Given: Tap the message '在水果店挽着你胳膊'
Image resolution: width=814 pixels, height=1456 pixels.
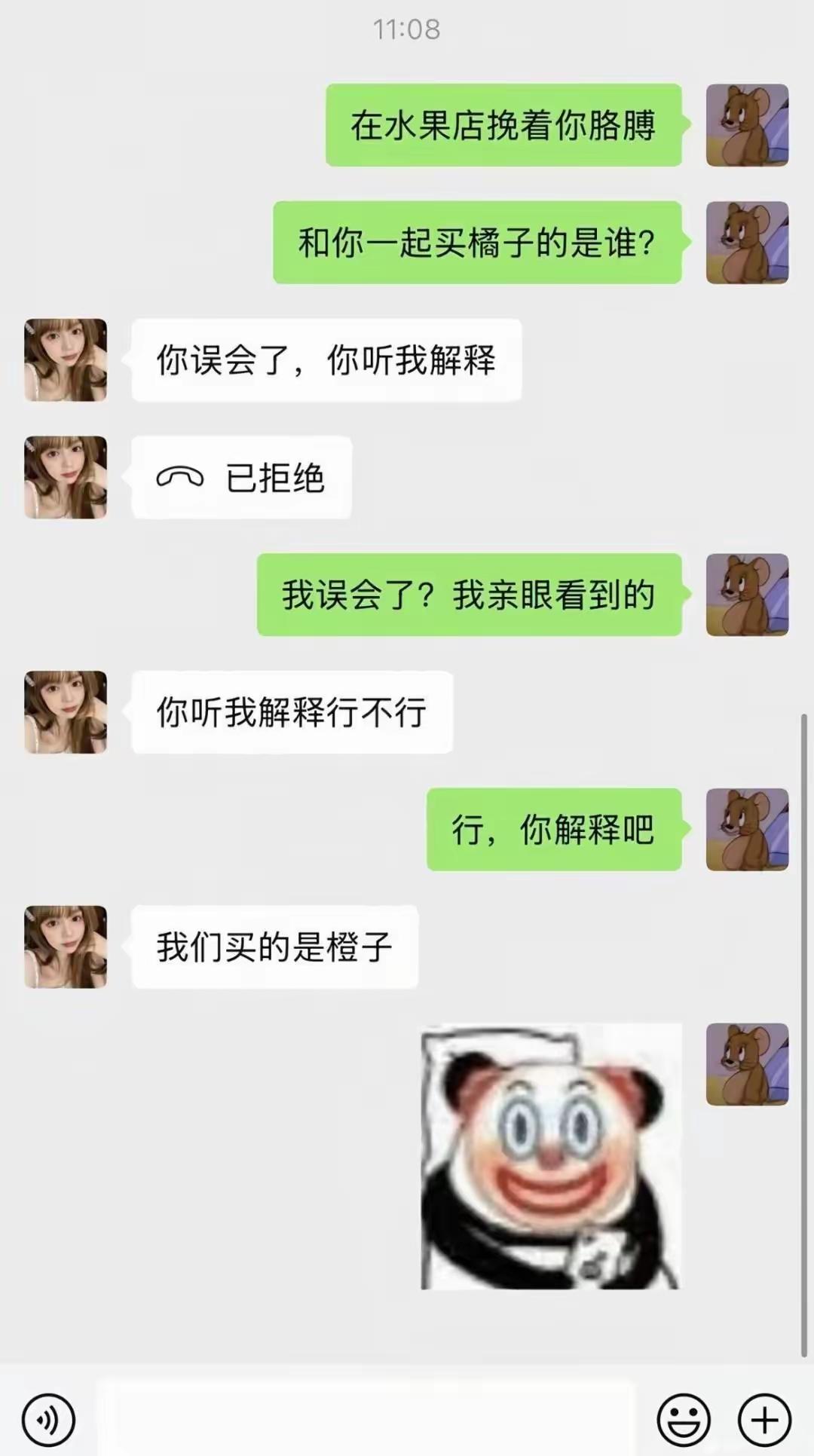Looking at the screenshot, I should (505, 124).
